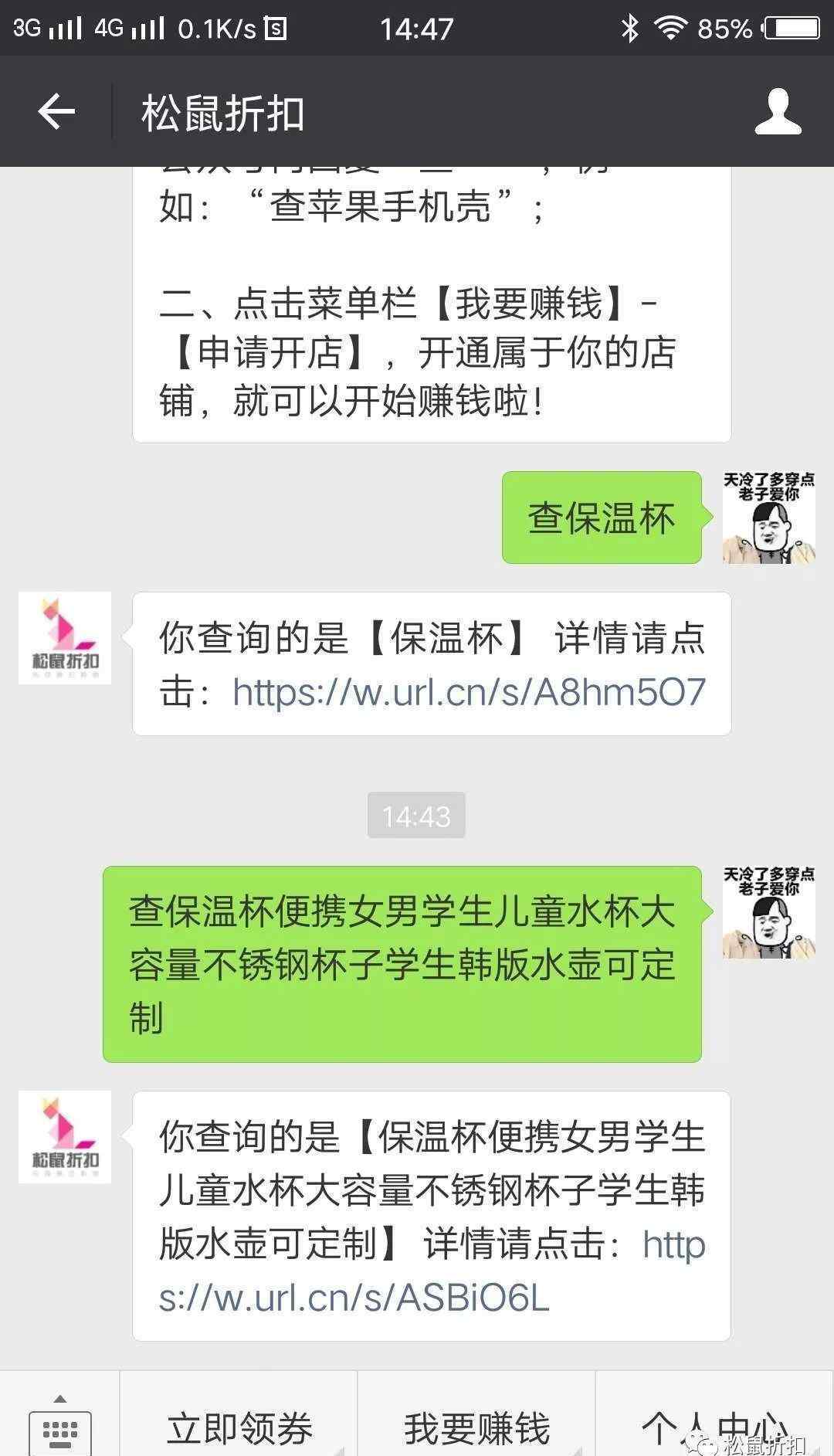Tap 松鼠折扣 avatar beside the 保温杯 reply
Screen dimensions: 834x1456
(65, 638)
